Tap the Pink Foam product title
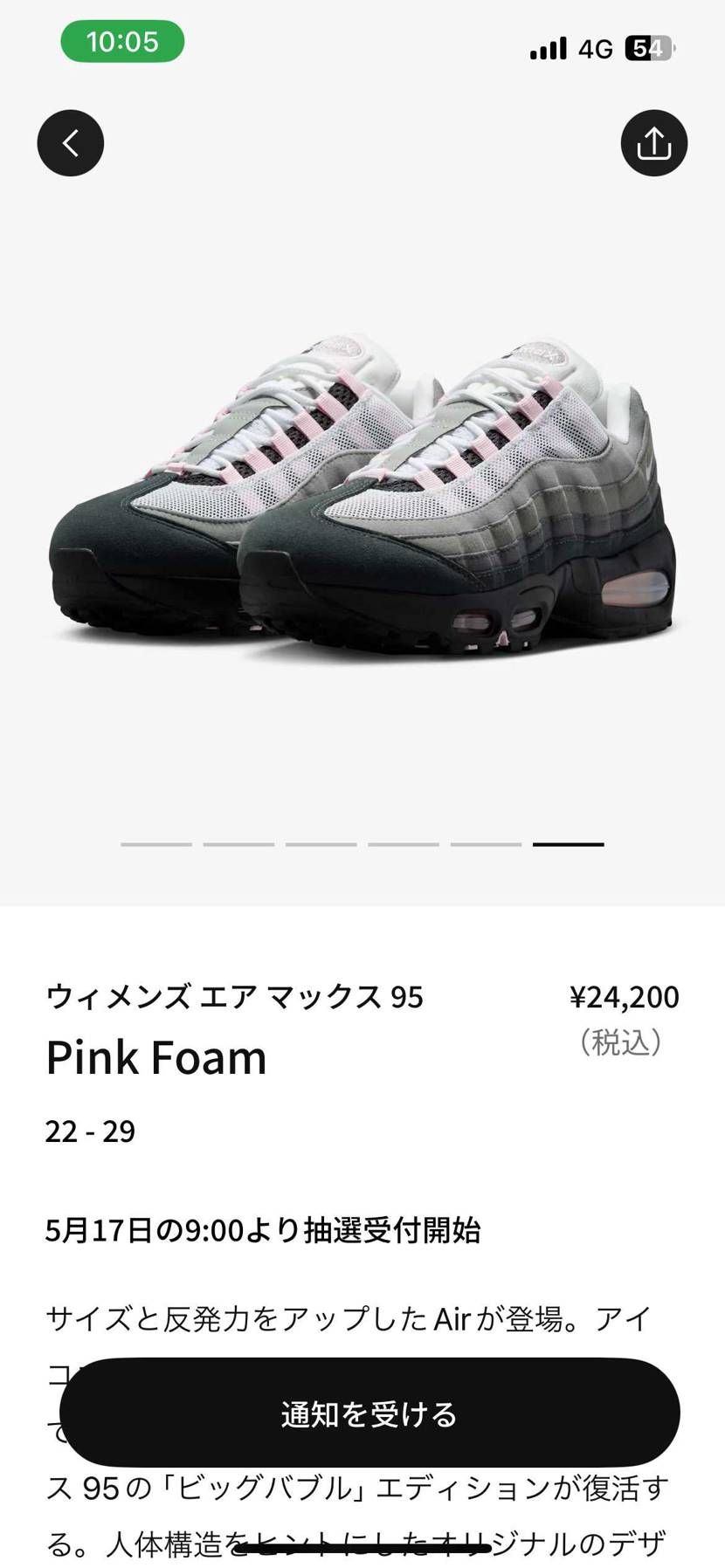Screen dimensions: 725x1568 (155, 1056)
